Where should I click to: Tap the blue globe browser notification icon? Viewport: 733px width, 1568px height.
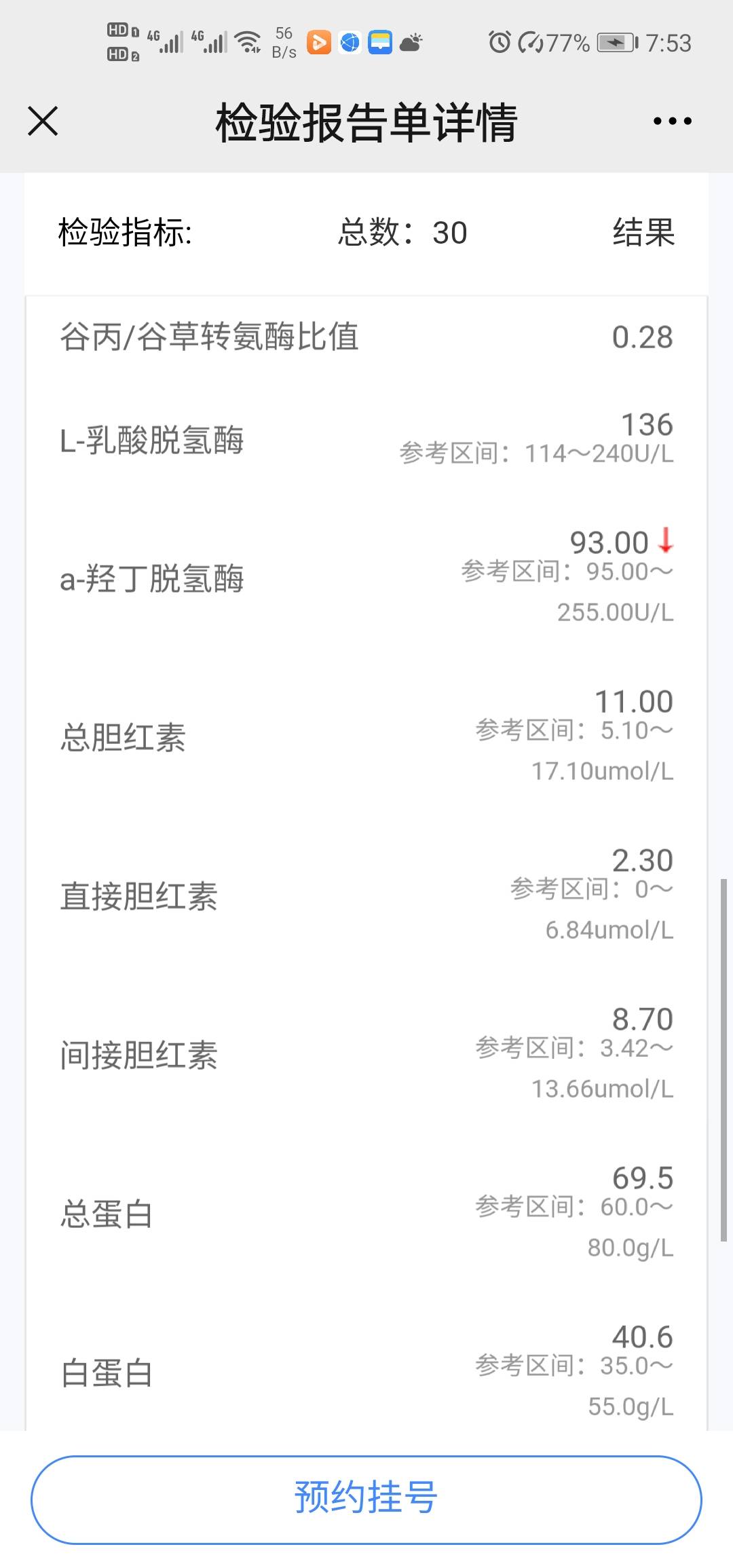click(x=349, y=42)
